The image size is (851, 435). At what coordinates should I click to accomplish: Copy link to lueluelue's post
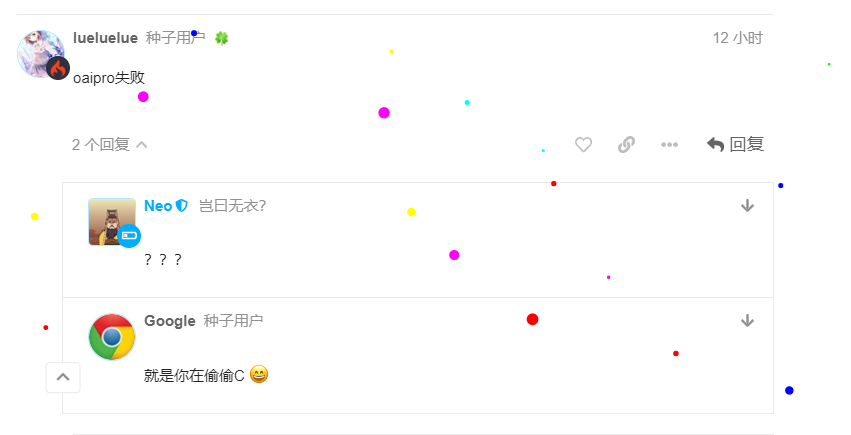click(x=626, y=145)
